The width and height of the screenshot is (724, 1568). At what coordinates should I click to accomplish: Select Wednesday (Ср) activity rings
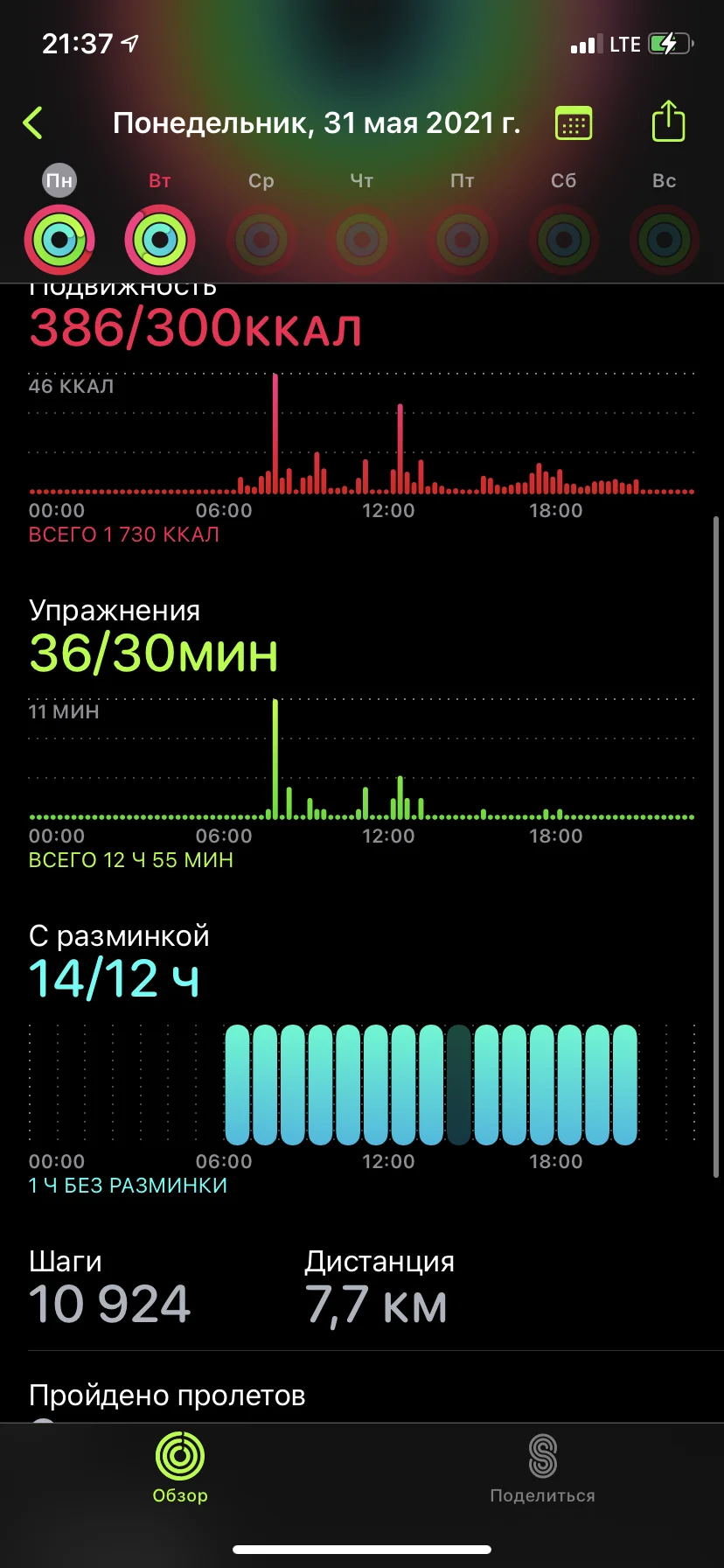tap(261, 239)
